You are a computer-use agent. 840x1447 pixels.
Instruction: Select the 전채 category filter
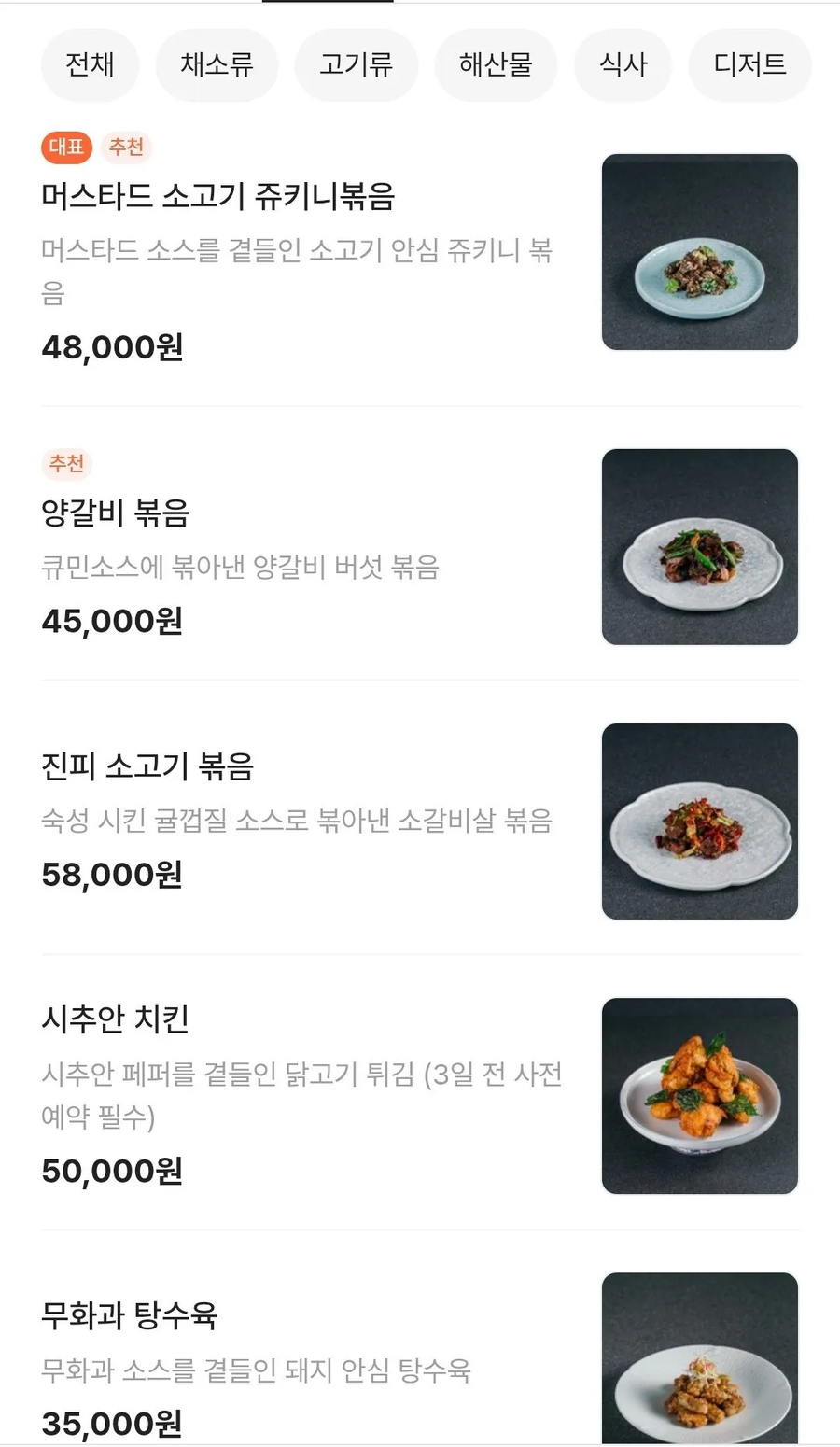pos(90,65)
